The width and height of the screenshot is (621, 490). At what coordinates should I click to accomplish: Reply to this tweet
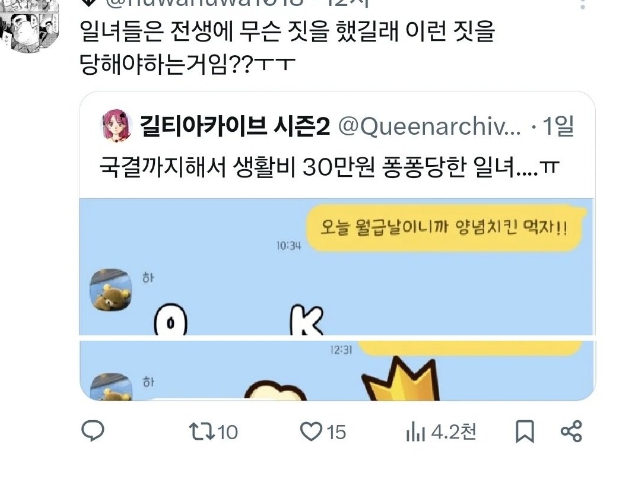(93, 431)
